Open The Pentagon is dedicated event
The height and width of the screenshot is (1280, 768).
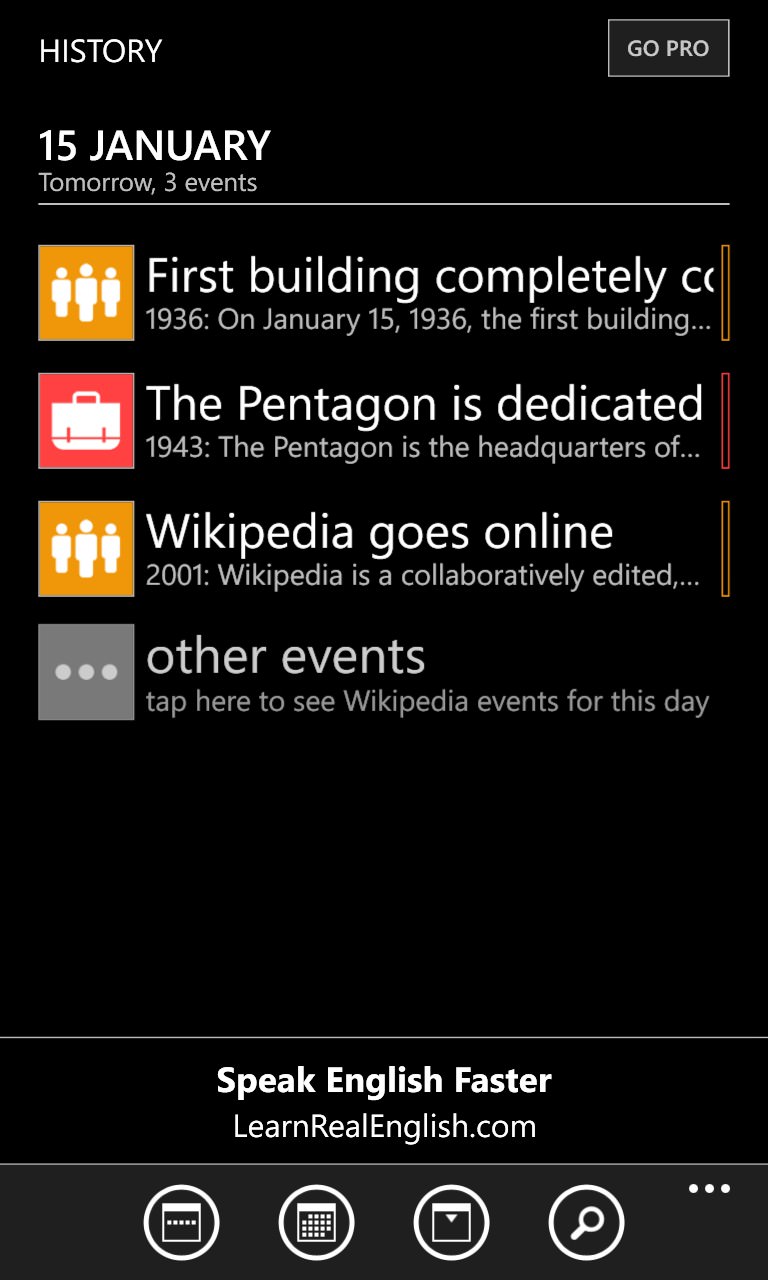tap(384, 421)
